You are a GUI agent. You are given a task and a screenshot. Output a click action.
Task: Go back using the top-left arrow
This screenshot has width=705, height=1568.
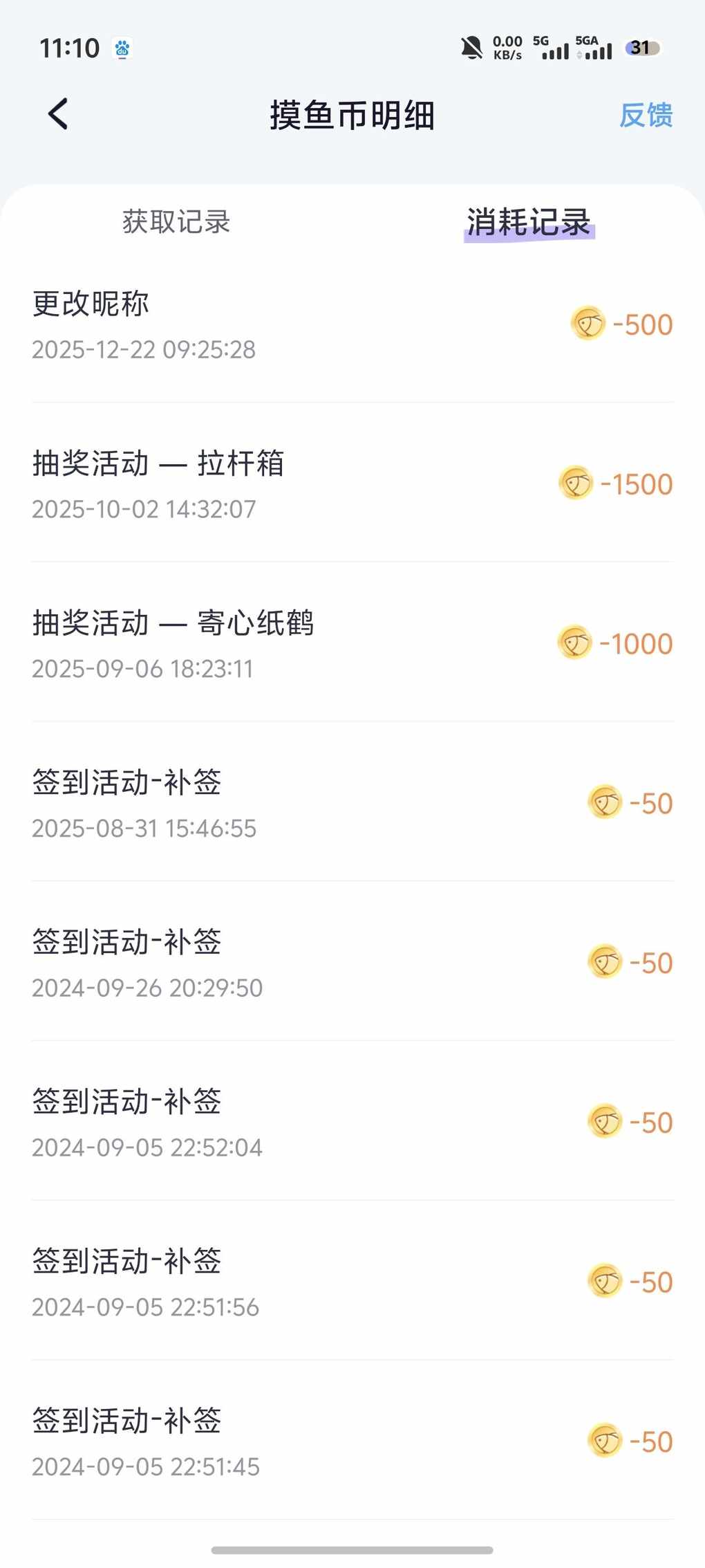click(59, 114)
